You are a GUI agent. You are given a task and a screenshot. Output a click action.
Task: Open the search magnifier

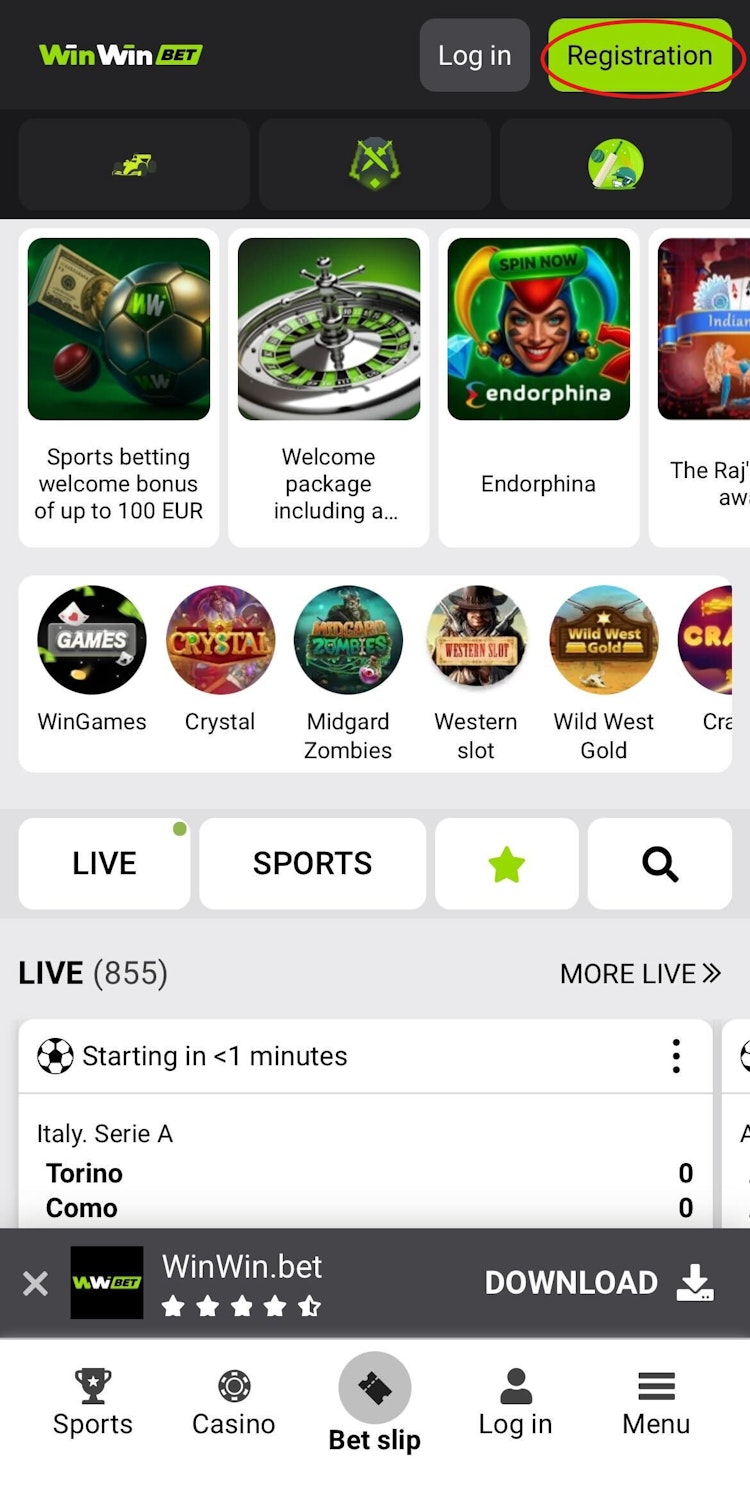click(x=659, y=863)
